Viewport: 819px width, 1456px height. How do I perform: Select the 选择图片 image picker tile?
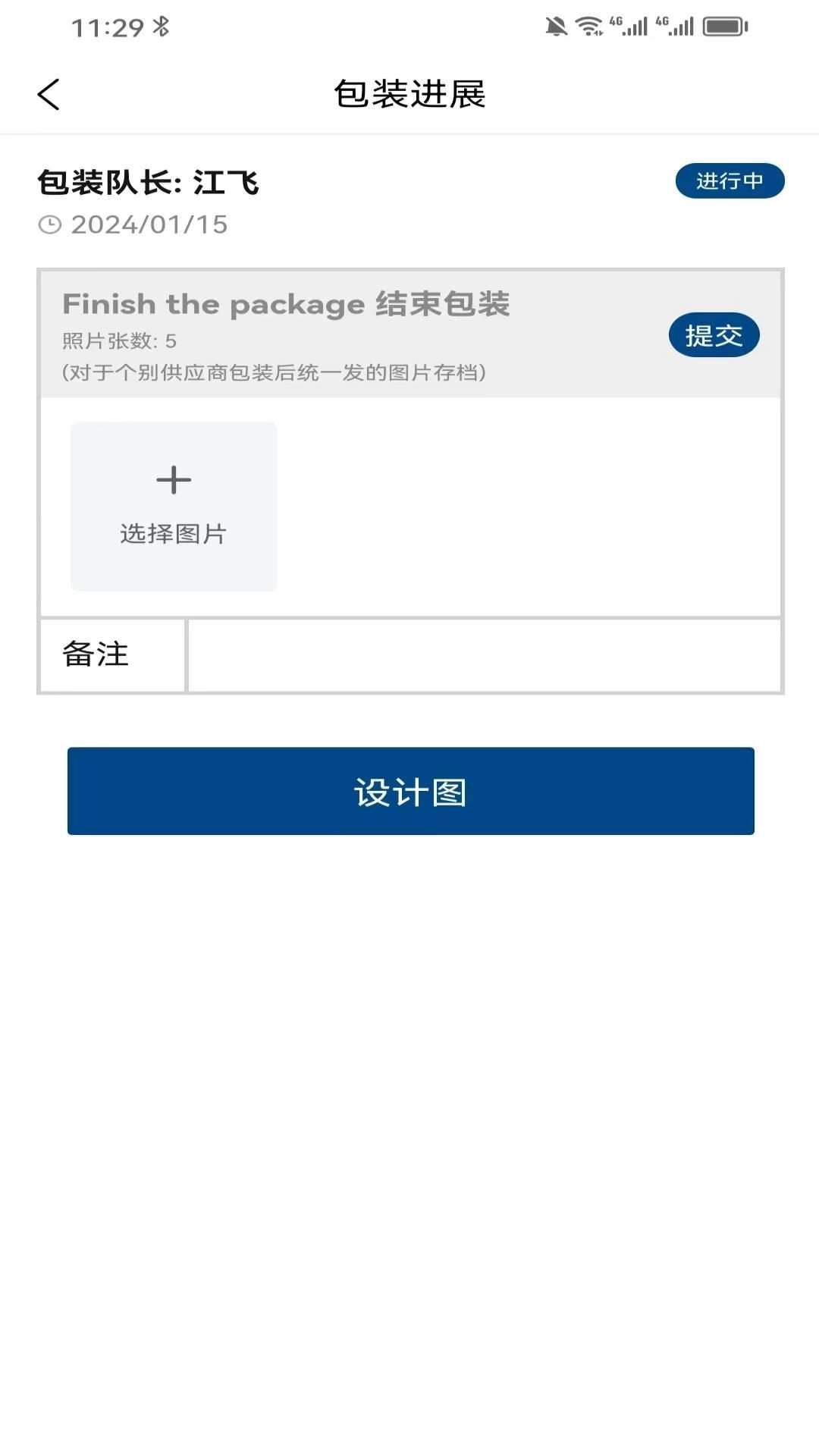click(174, 506)
